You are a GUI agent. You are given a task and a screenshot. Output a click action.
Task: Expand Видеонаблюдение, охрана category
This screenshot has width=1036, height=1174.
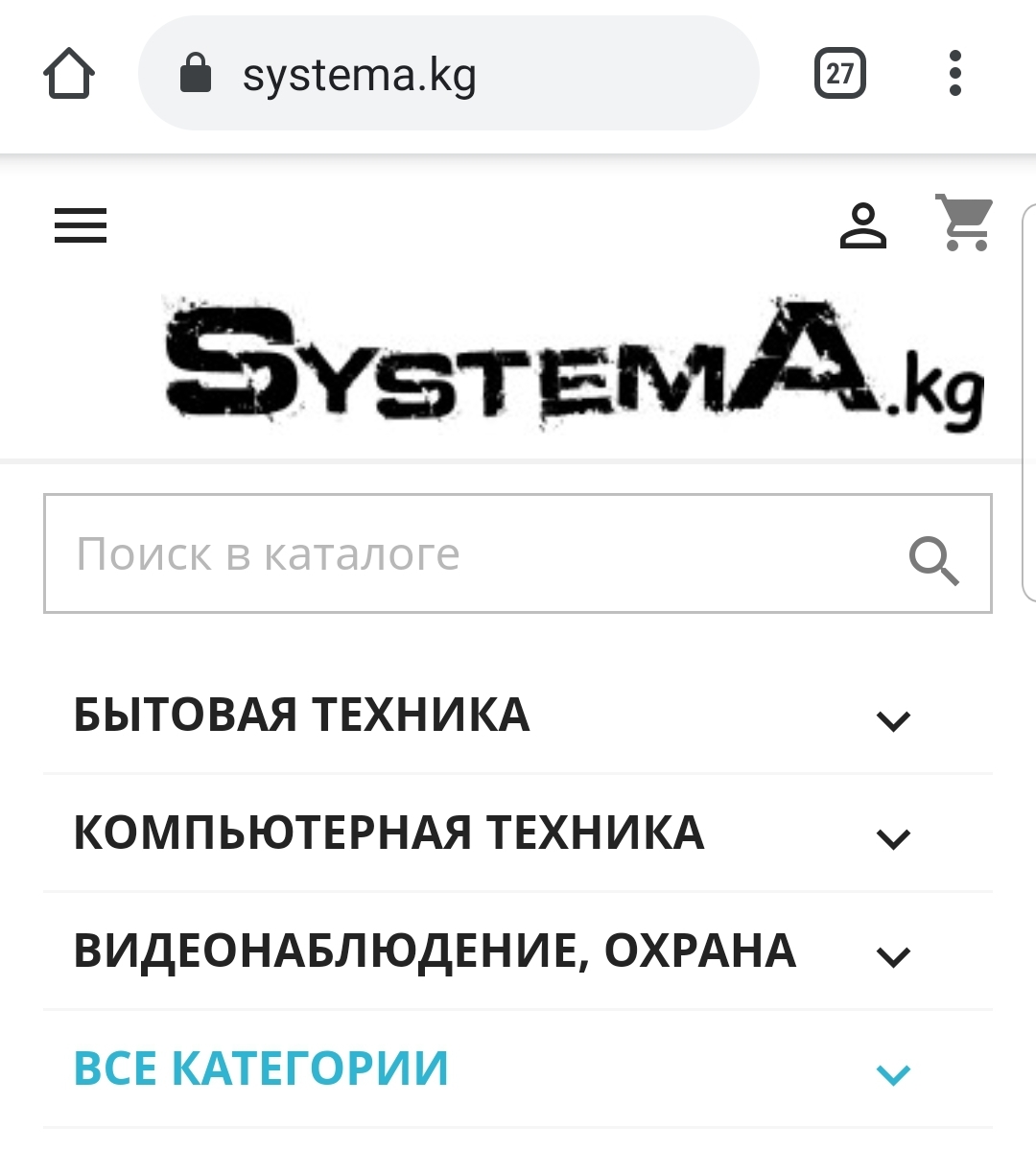(893, 955)
